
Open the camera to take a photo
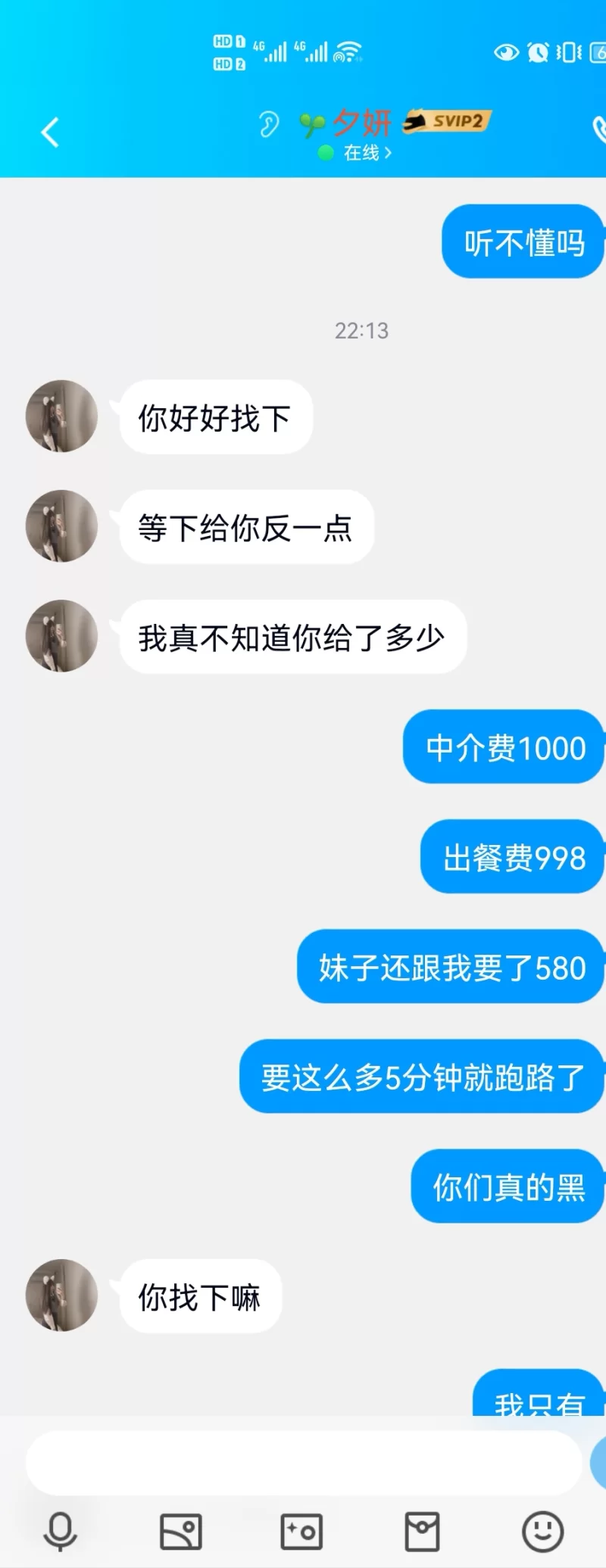[x=301, y=1532]
